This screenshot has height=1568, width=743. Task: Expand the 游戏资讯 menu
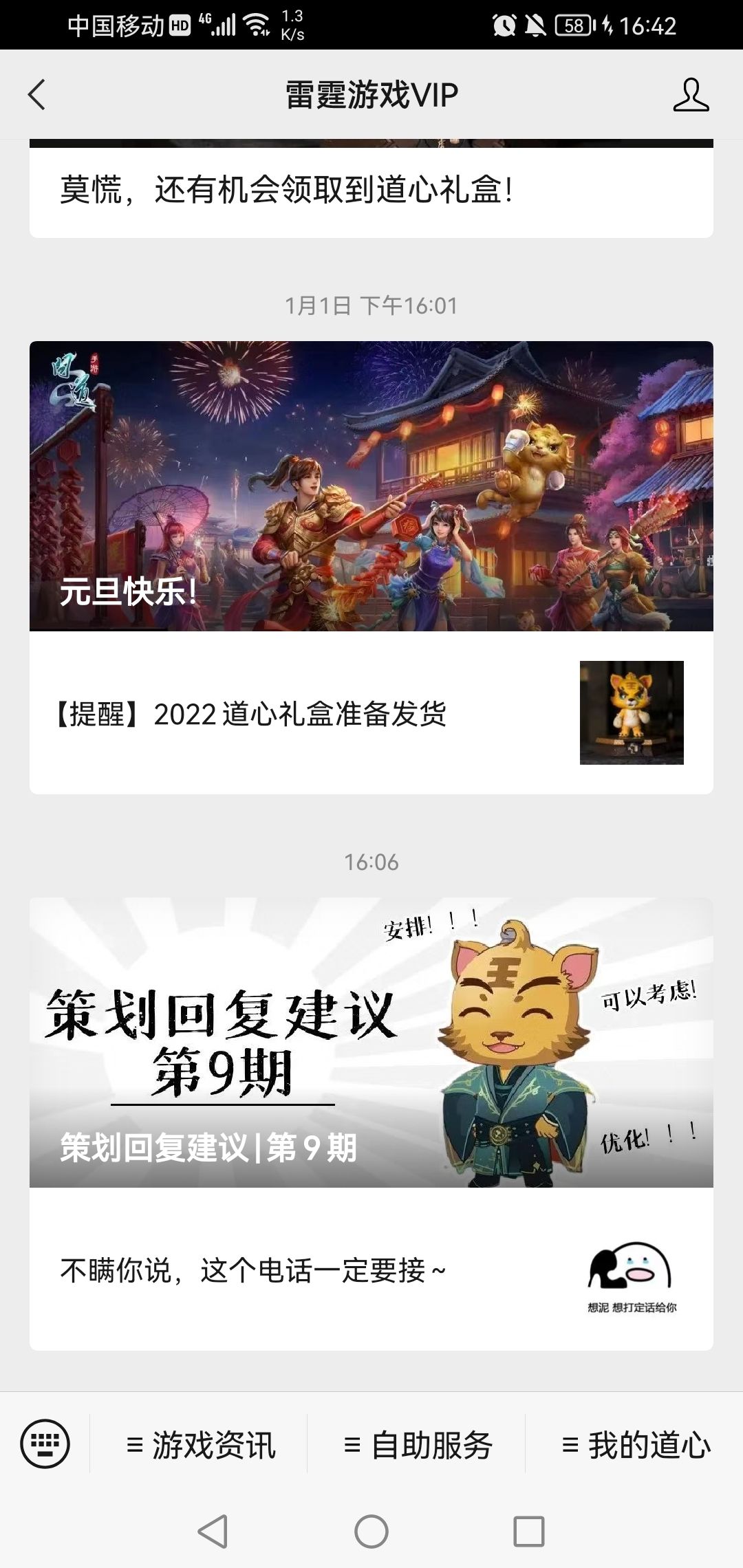point(200,1444)
